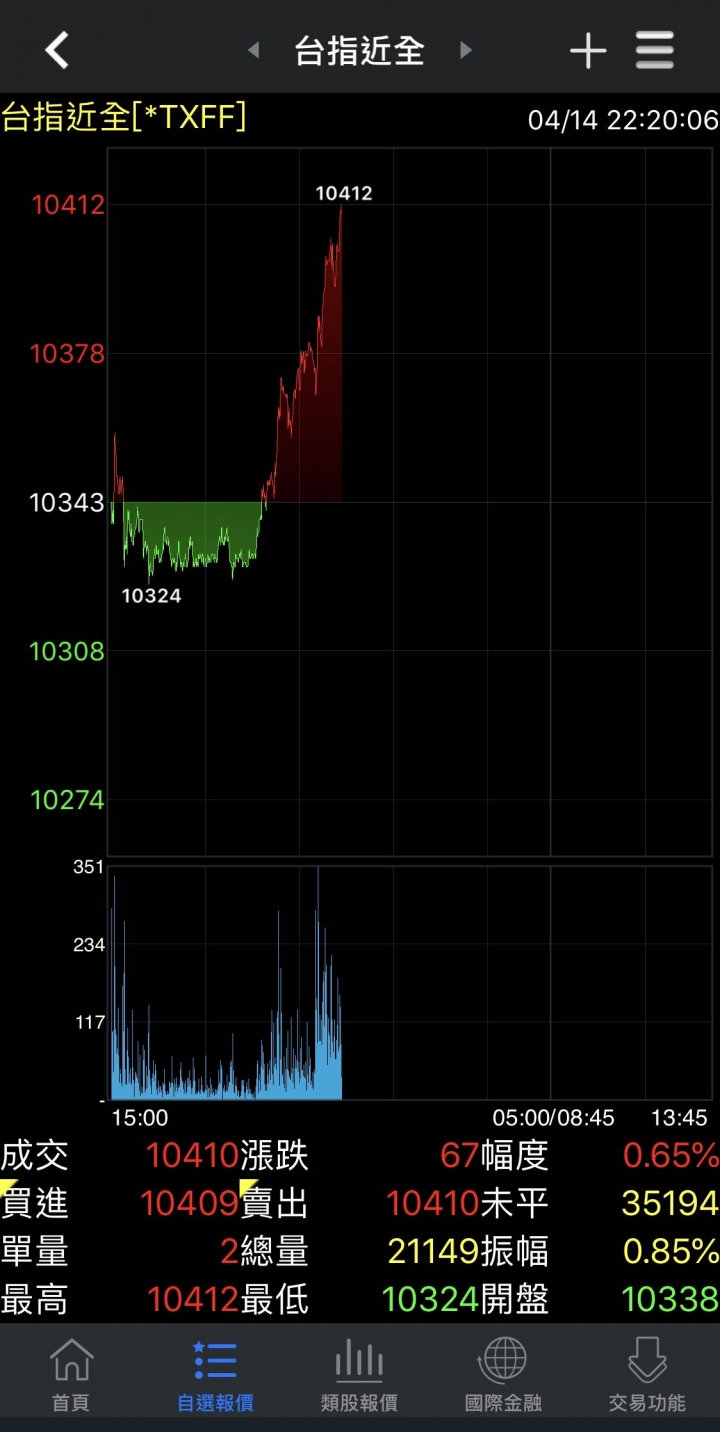Screen dimensions: 720x1432
Task: Go back using the top-left arrow
Action: 57,50
